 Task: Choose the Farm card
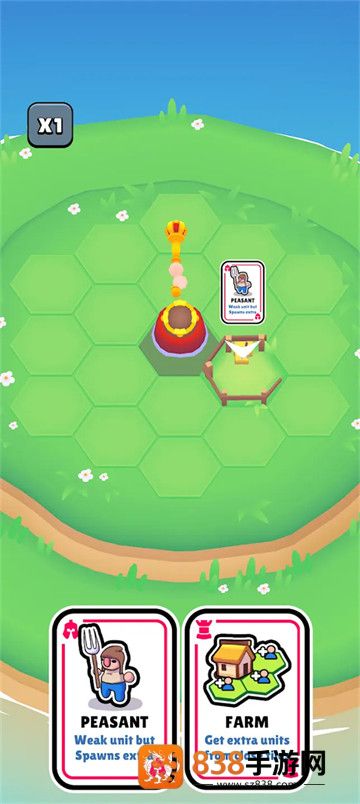pyautogui.click(x=248, y=699)
